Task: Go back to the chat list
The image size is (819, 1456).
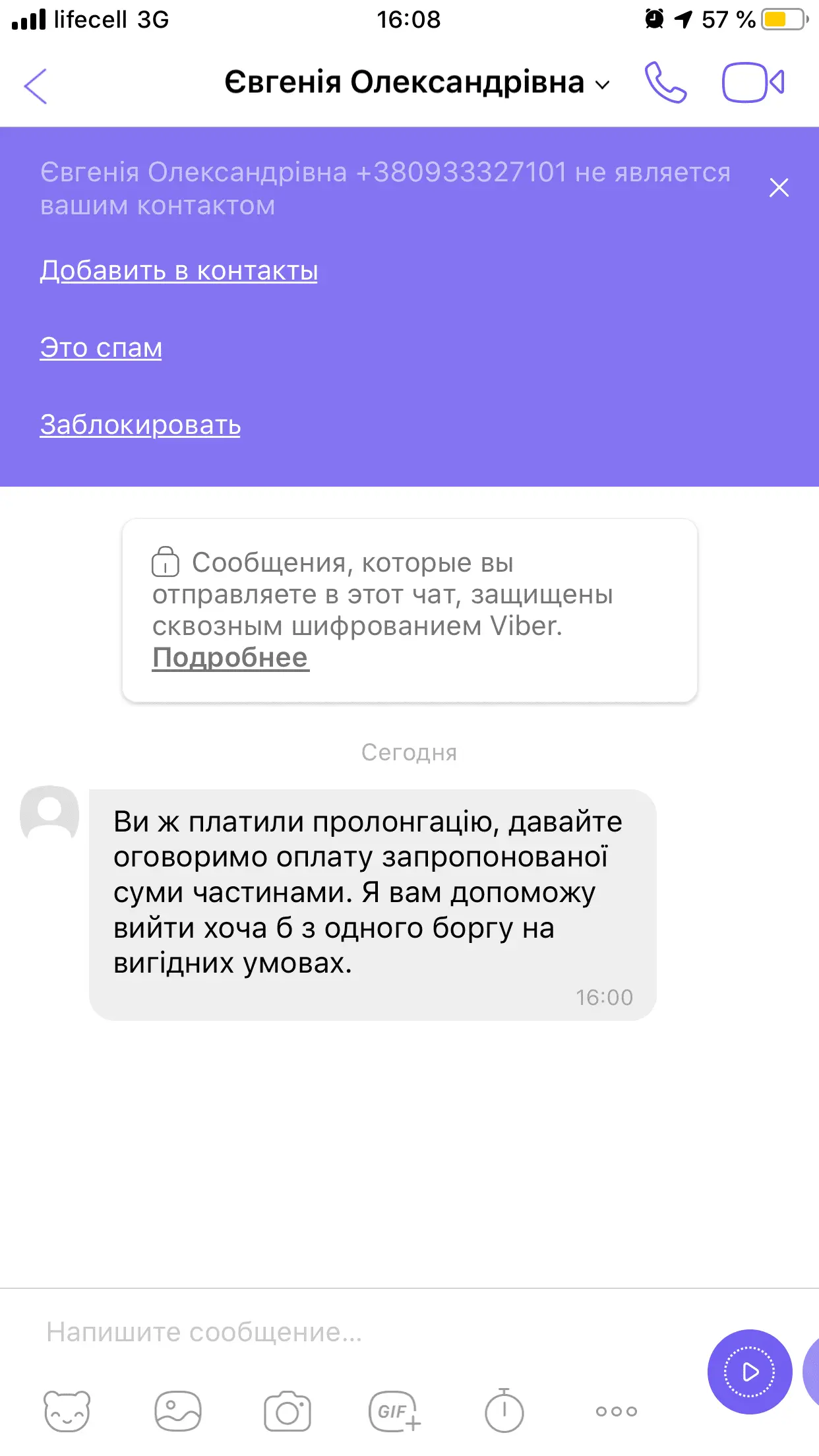Action: 36,86
